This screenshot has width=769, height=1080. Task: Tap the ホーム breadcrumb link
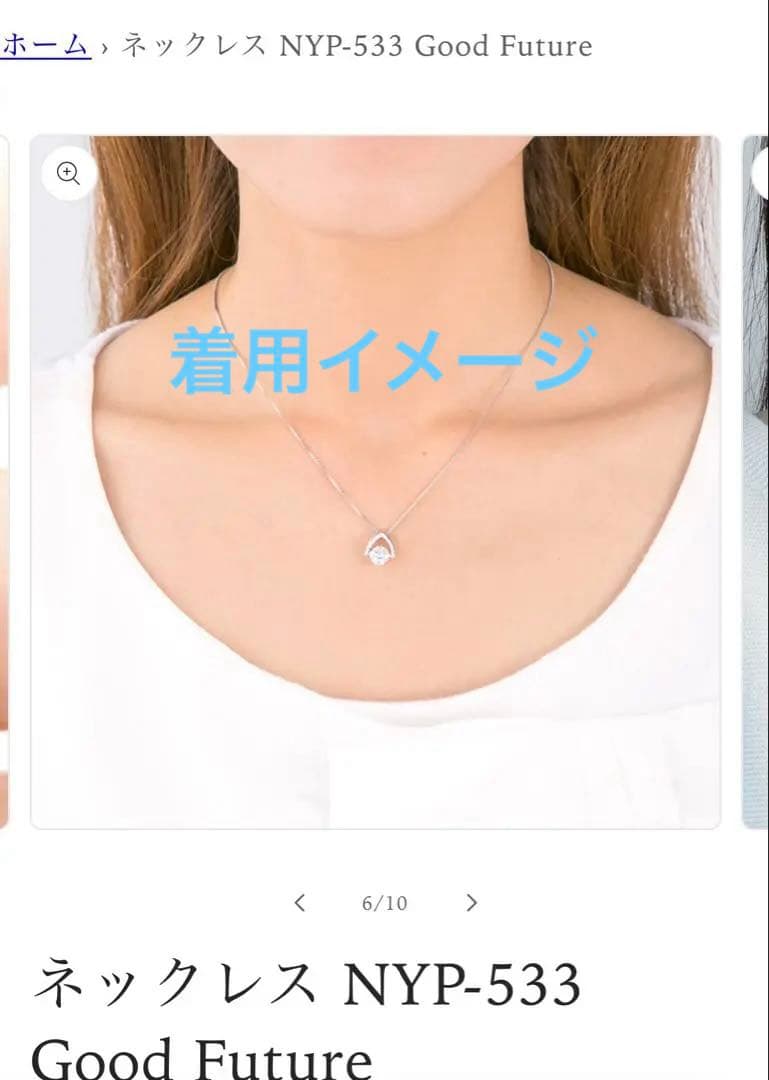coord(45,46)
